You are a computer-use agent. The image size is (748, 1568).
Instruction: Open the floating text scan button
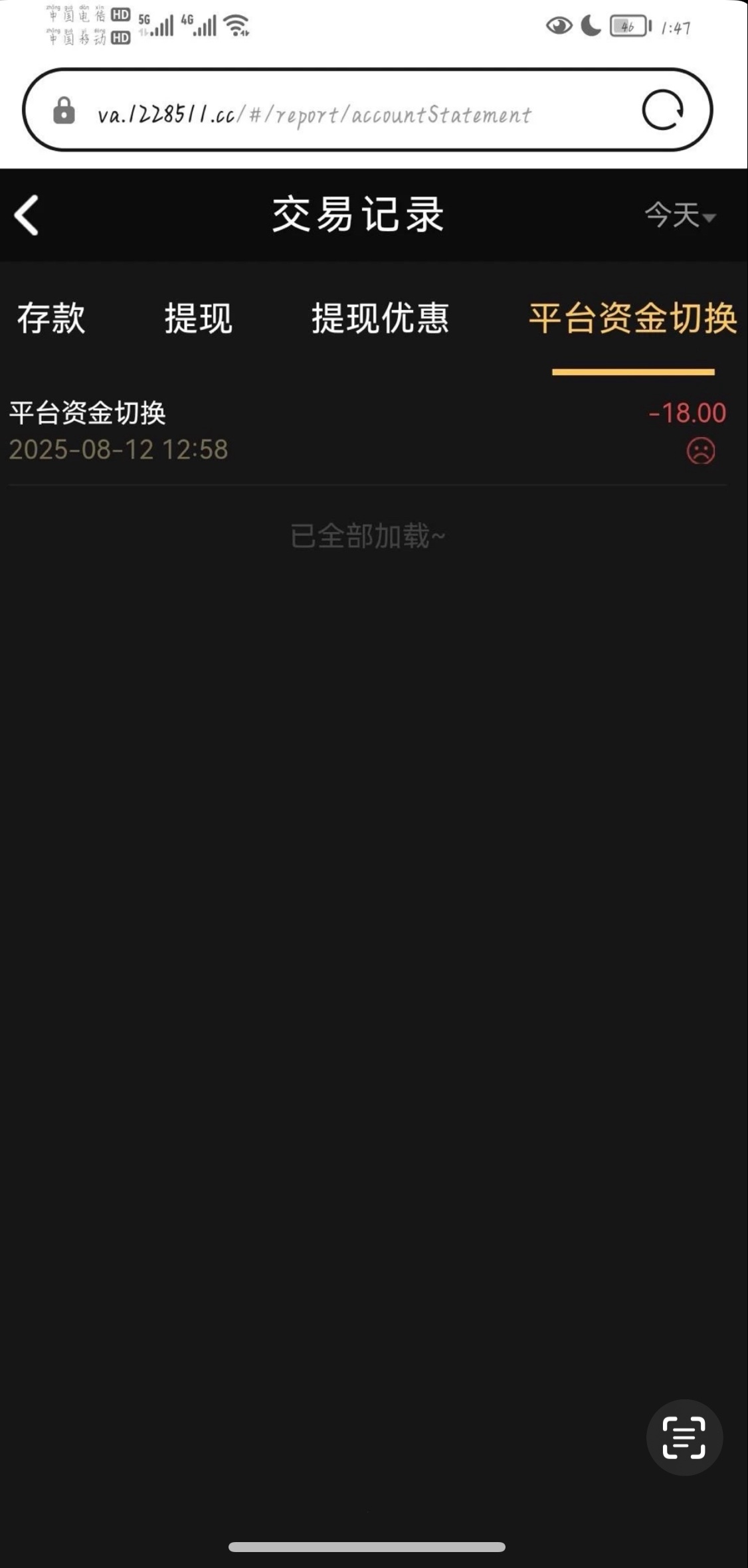pyautogui.click(x=684, y=1437)
